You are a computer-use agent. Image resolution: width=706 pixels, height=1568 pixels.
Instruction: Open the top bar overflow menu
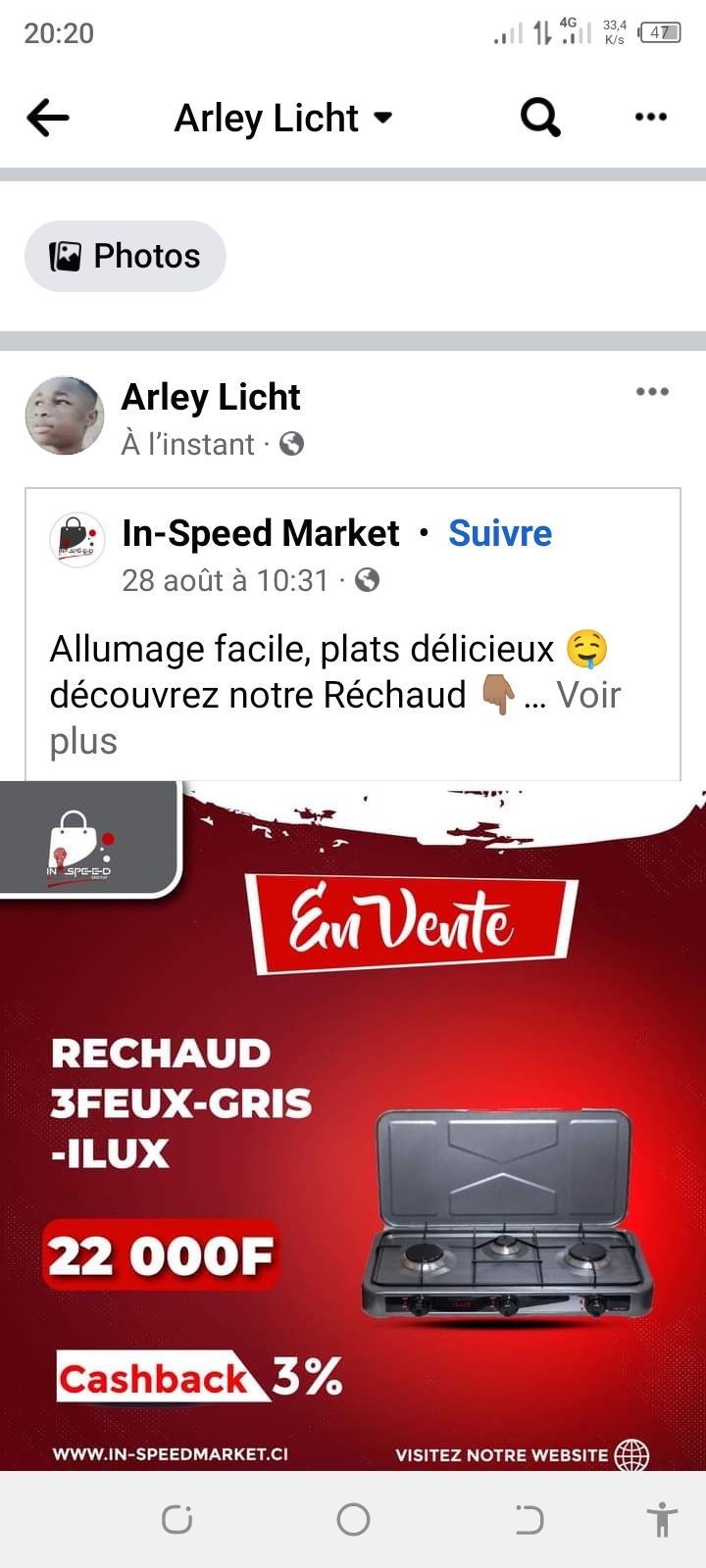(x=650, y=118)
